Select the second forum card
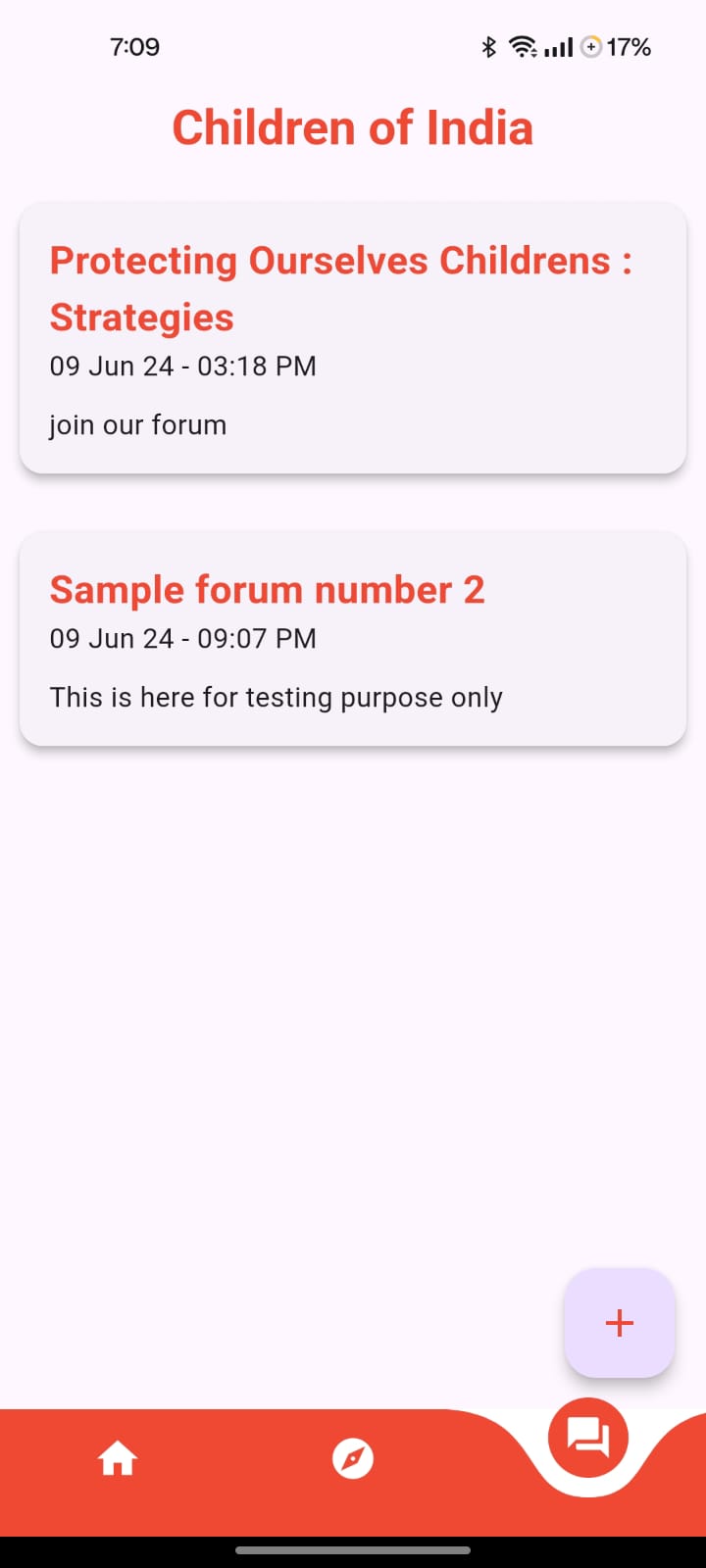706x1568 pixels. point(353,637)
